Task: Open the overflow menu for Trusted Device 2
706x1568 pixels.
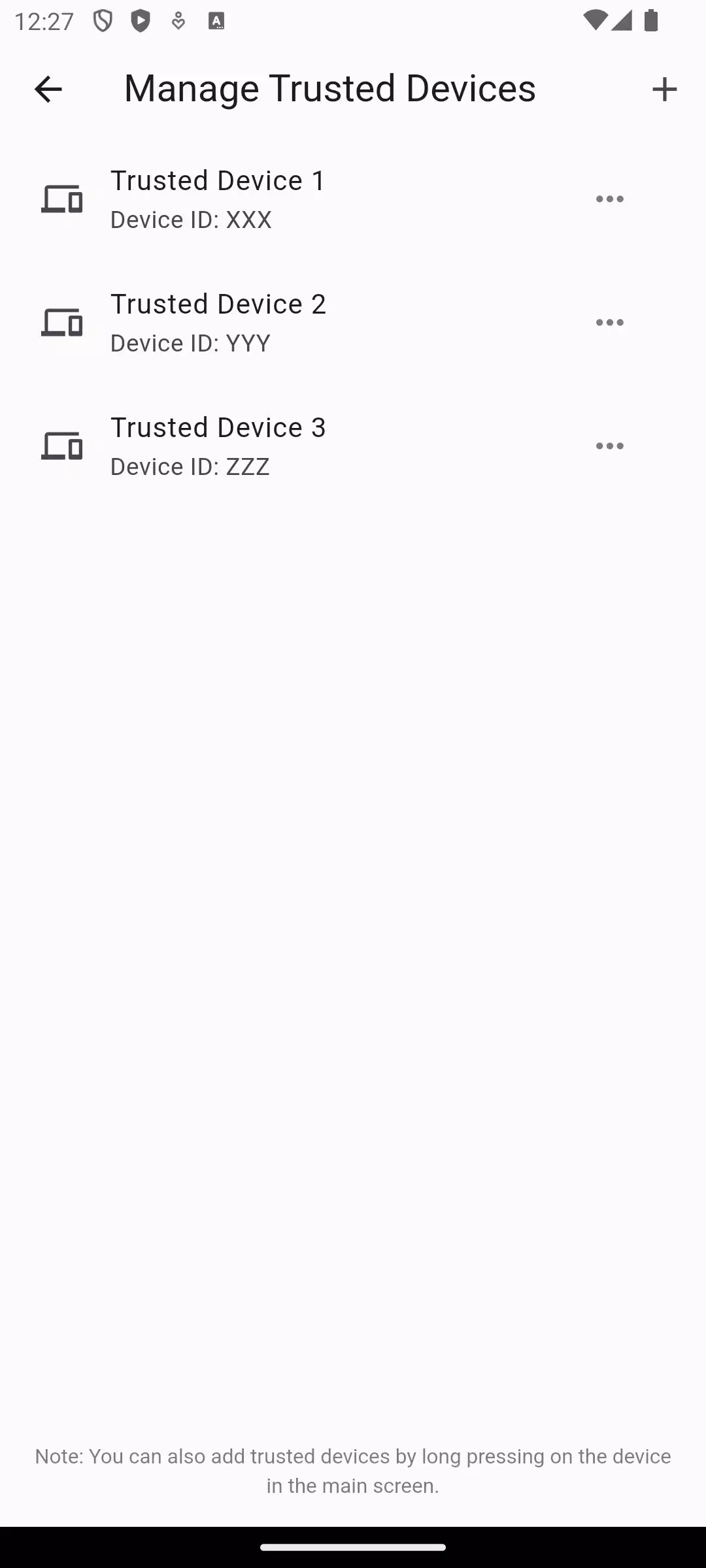Action: tap(609, 322)
